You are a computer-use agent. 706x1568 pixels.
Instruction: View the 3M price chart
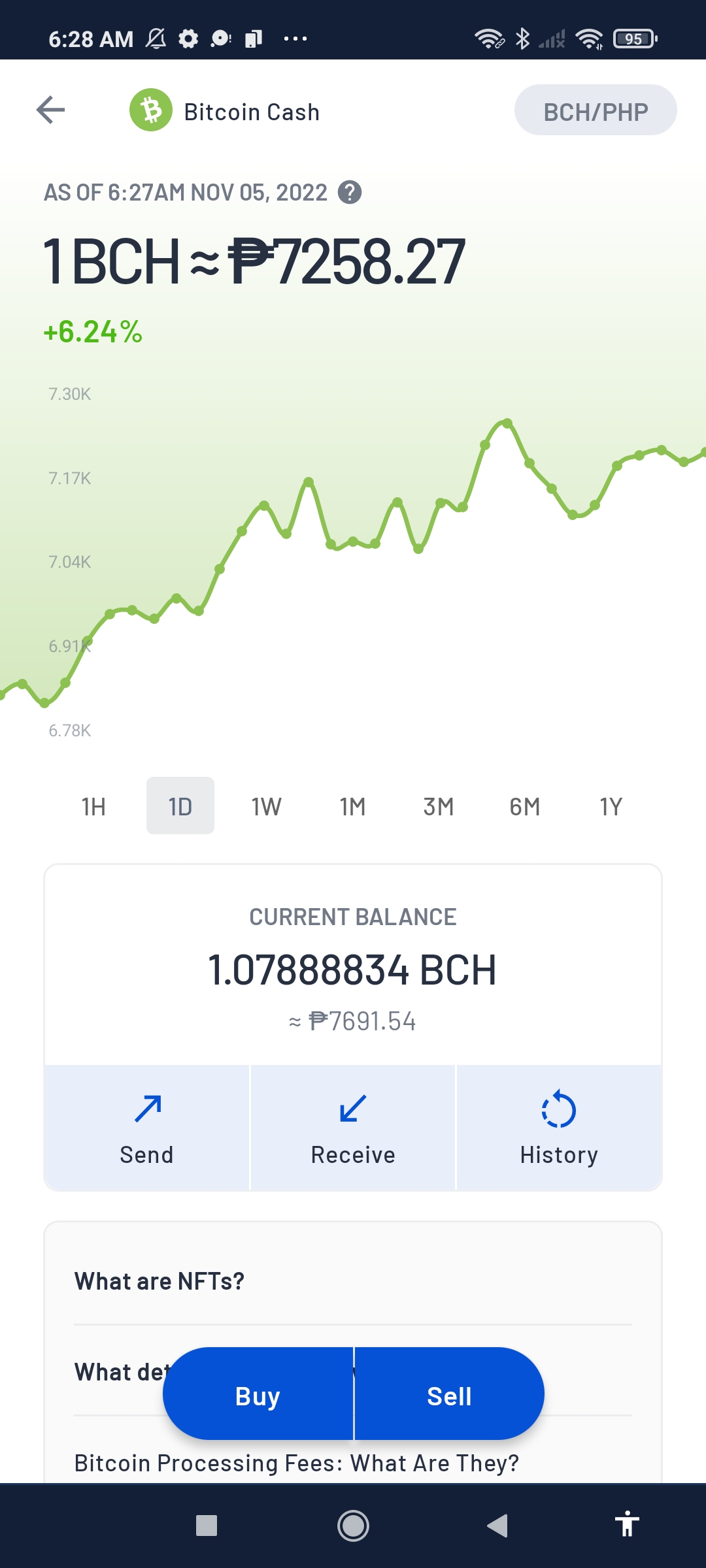439,806
